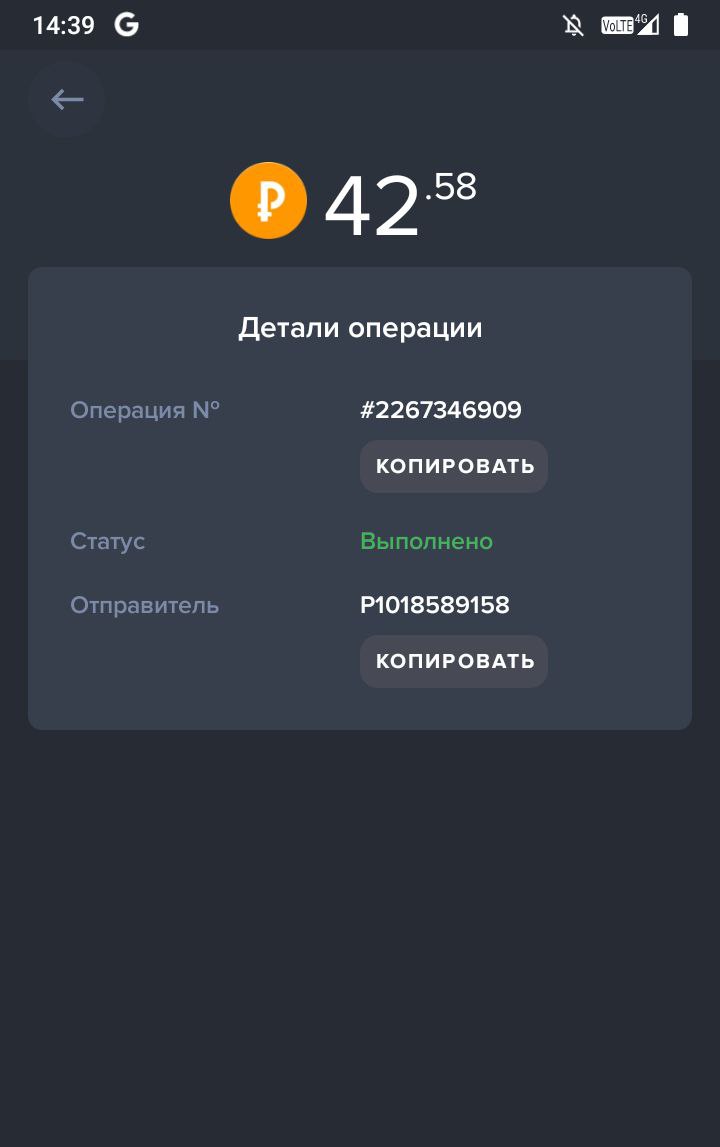Go back using the arrow icon

67,99
